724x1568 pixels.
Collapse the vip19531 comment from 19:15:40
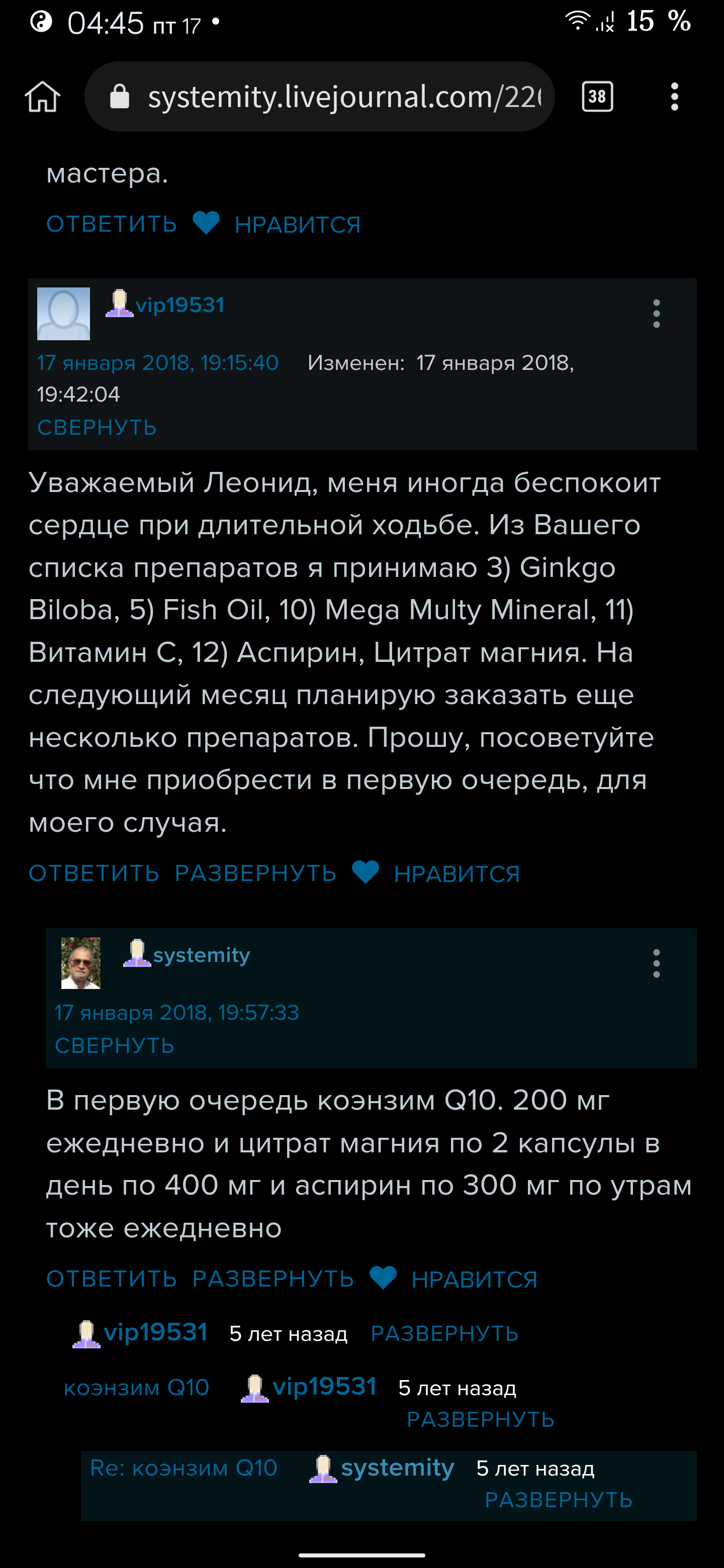tap(97, 428)
